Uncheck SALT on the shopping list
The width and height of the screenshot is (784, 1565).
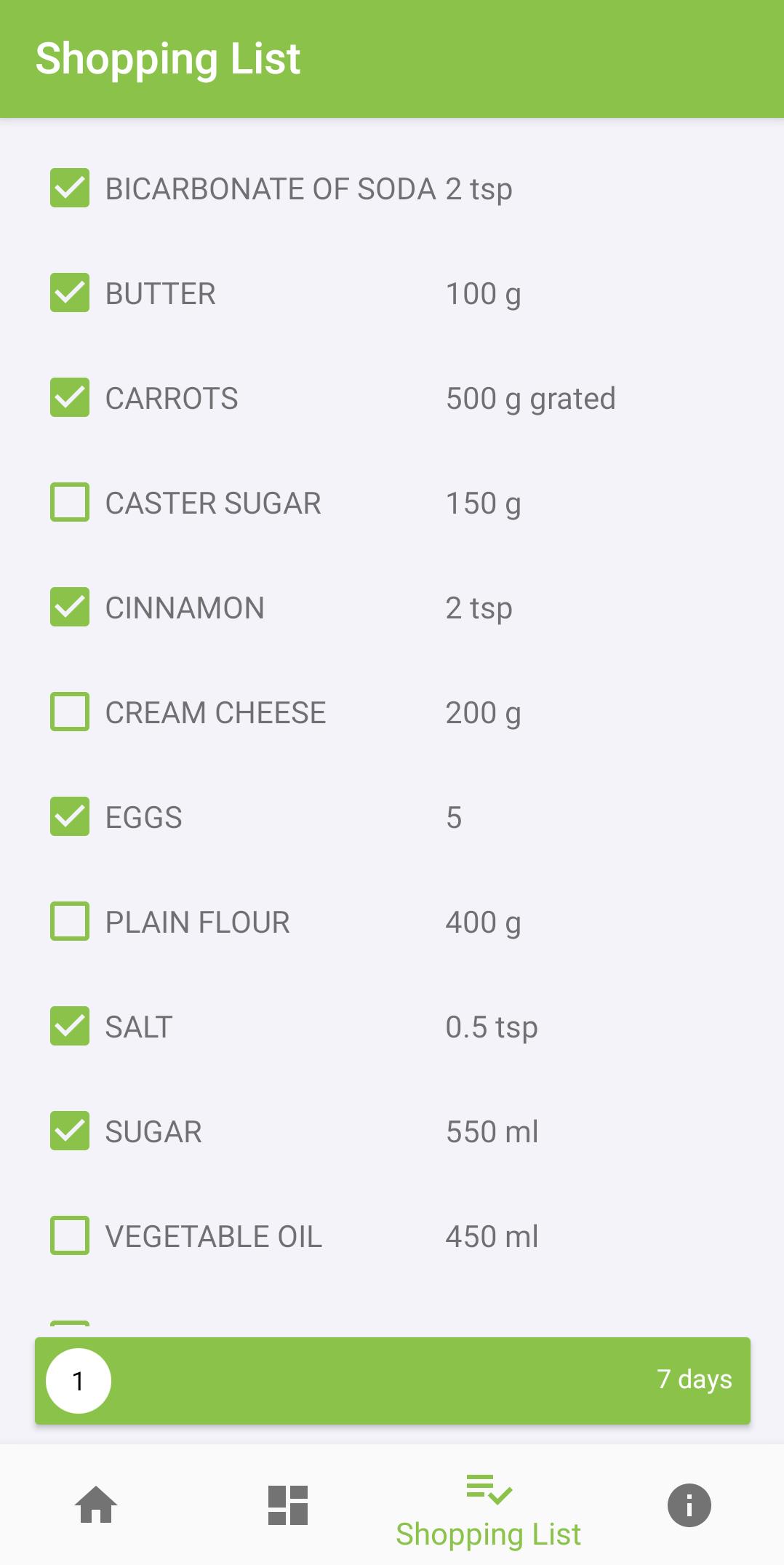pyautogui.click(x=70, y=1026)
